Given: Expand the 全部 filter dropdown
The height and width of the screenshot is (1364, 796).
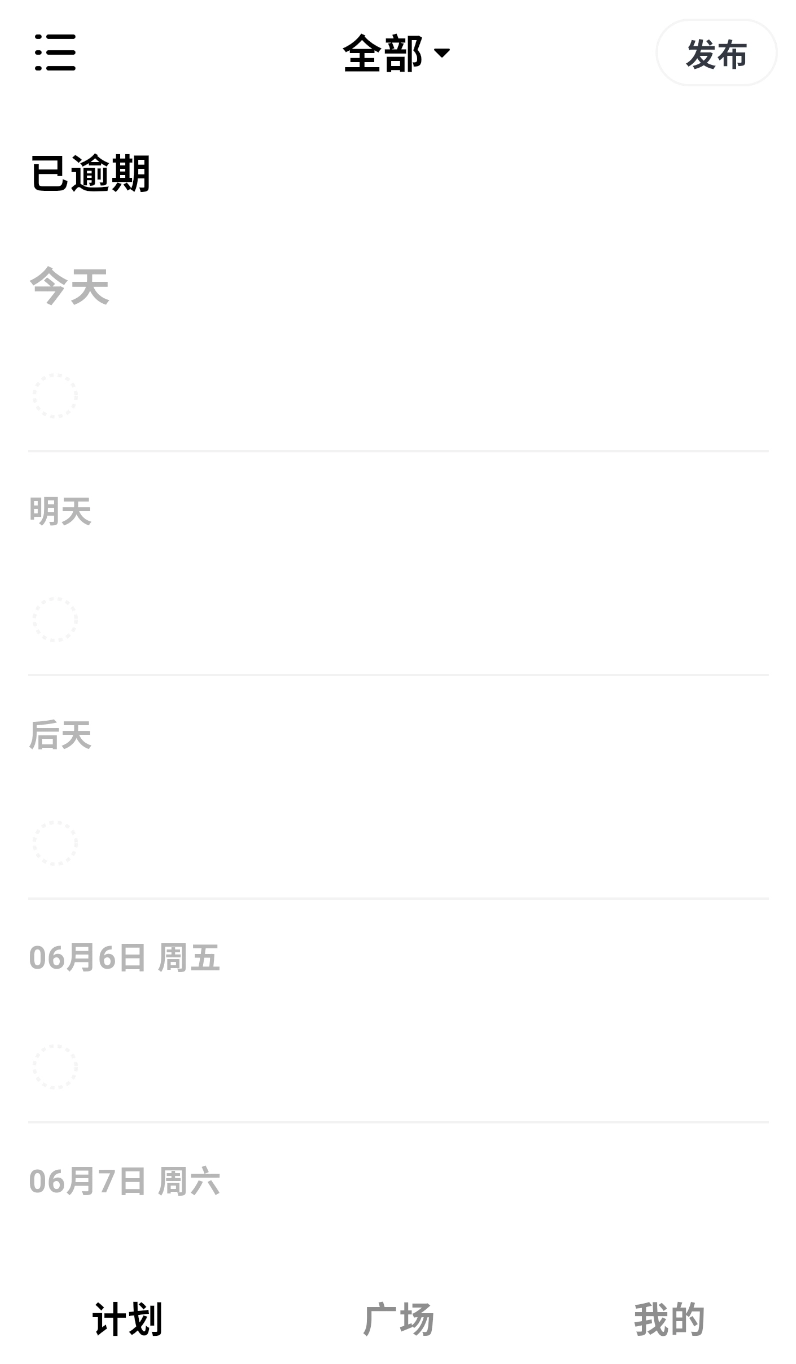Looking at the screenshot, I should (396, 53).
